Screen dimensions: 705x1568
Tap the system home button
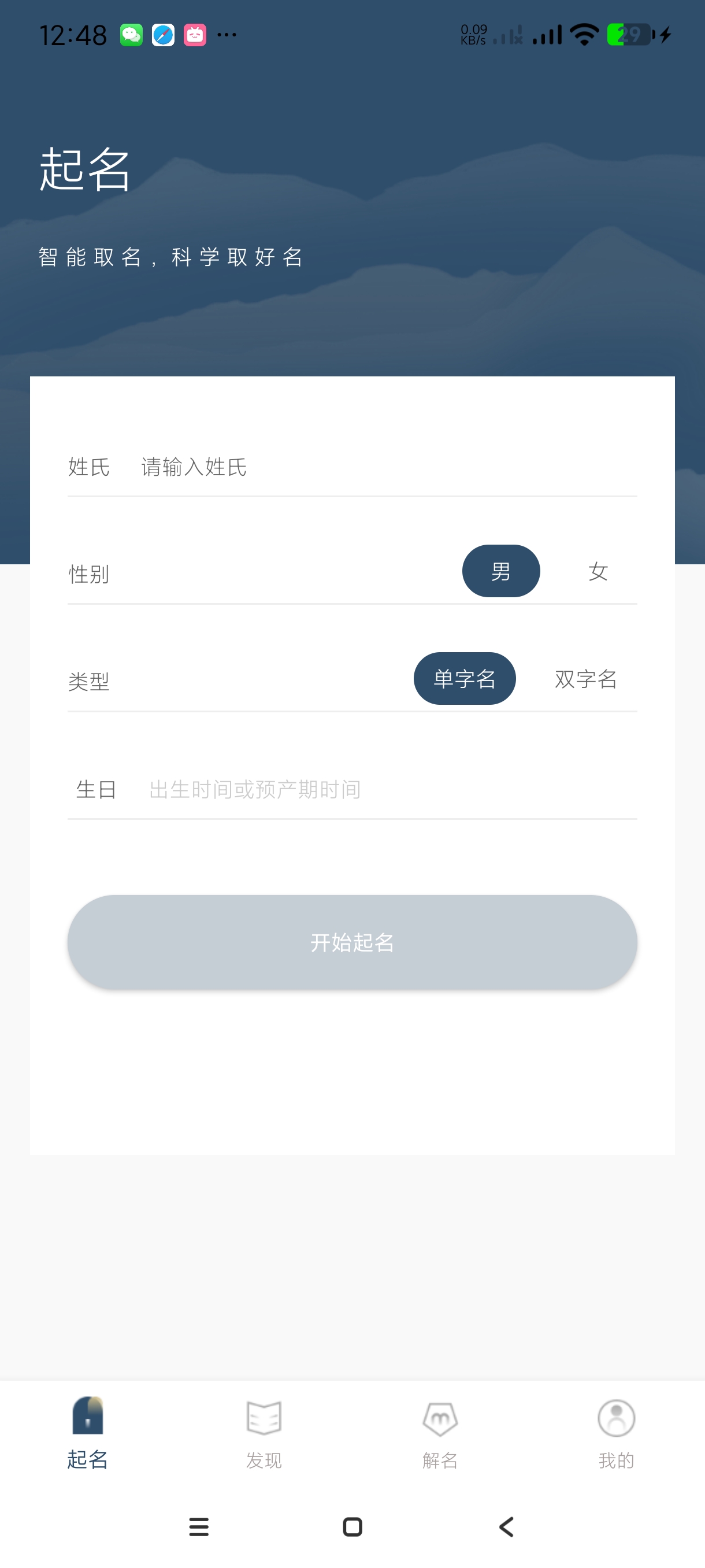click(352, 1526)
